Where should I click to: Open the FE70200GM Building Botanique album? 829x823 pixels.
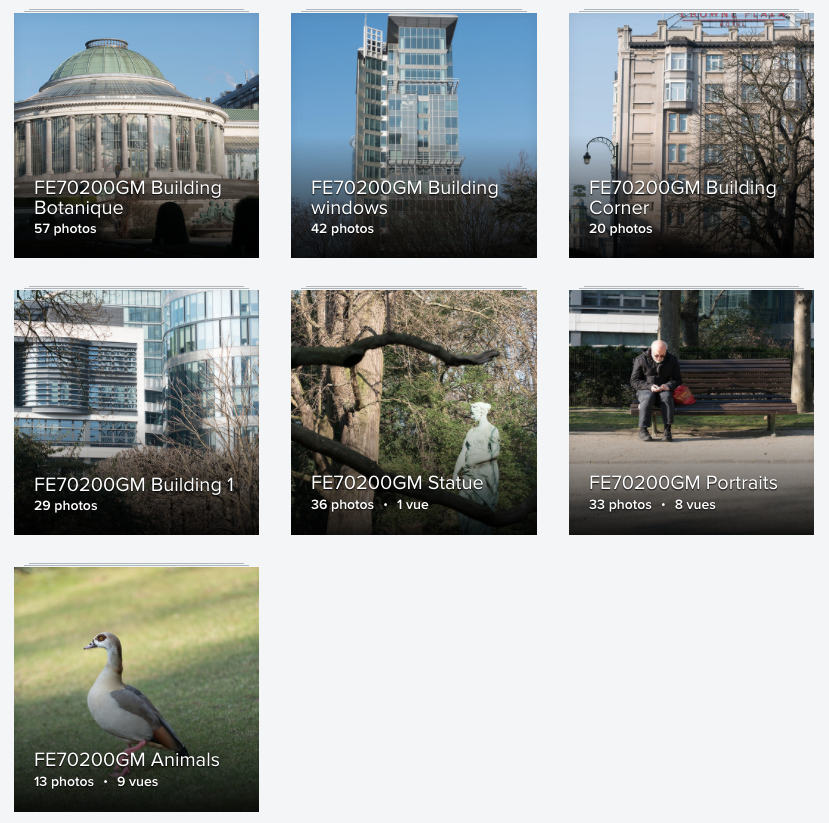[x=136, y=135]
